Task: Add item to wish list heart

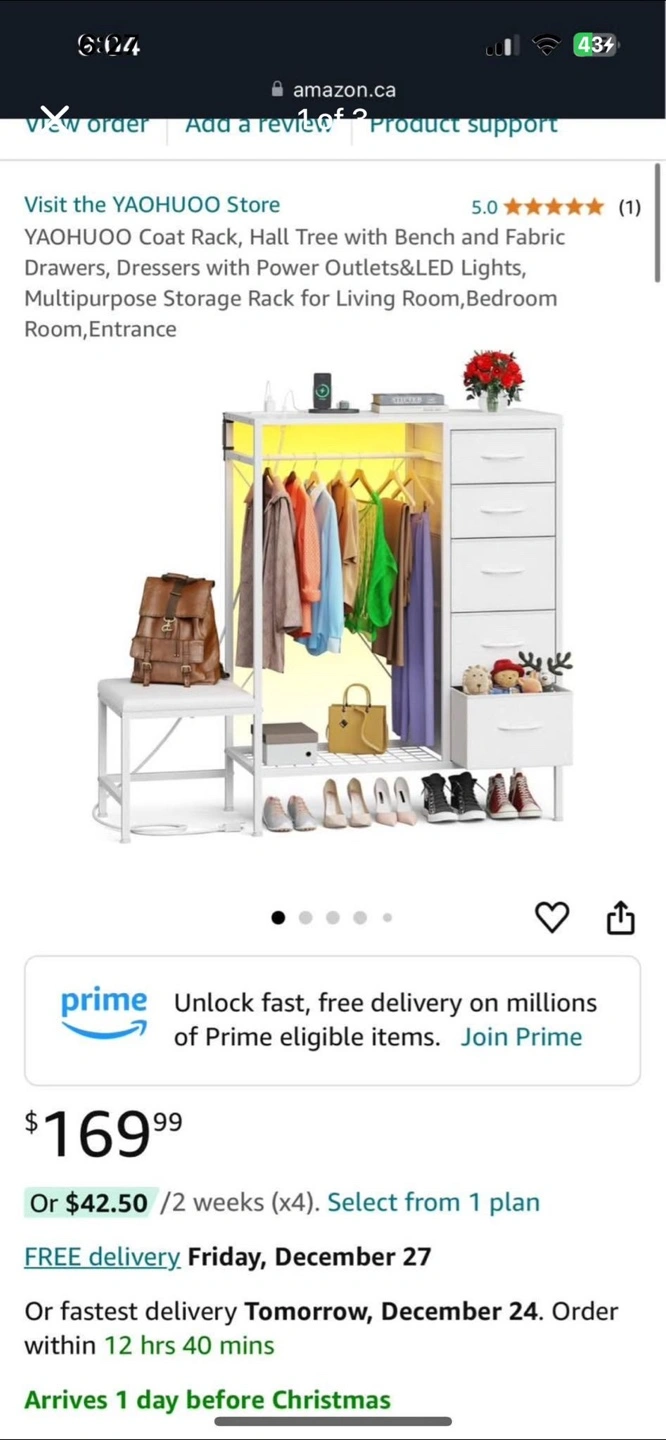Action: tap(552, 917)
